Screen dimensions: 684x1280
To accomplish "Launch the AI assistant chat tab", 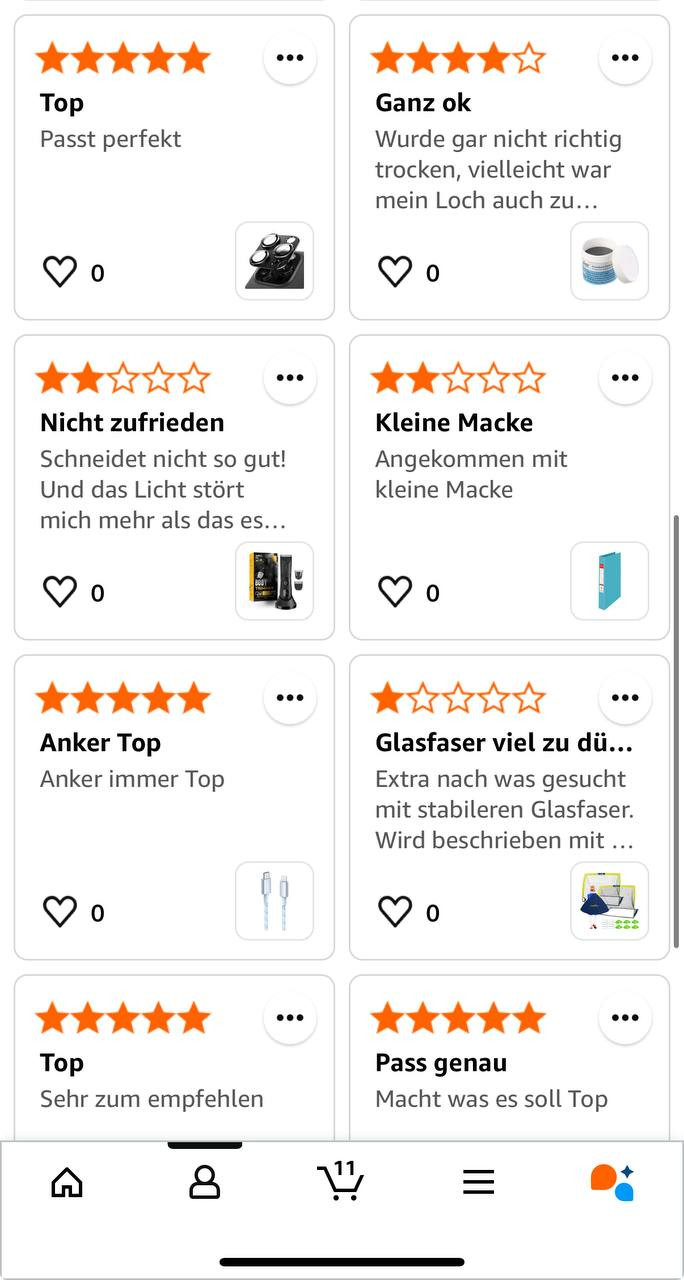I will tap(612, 1183).
